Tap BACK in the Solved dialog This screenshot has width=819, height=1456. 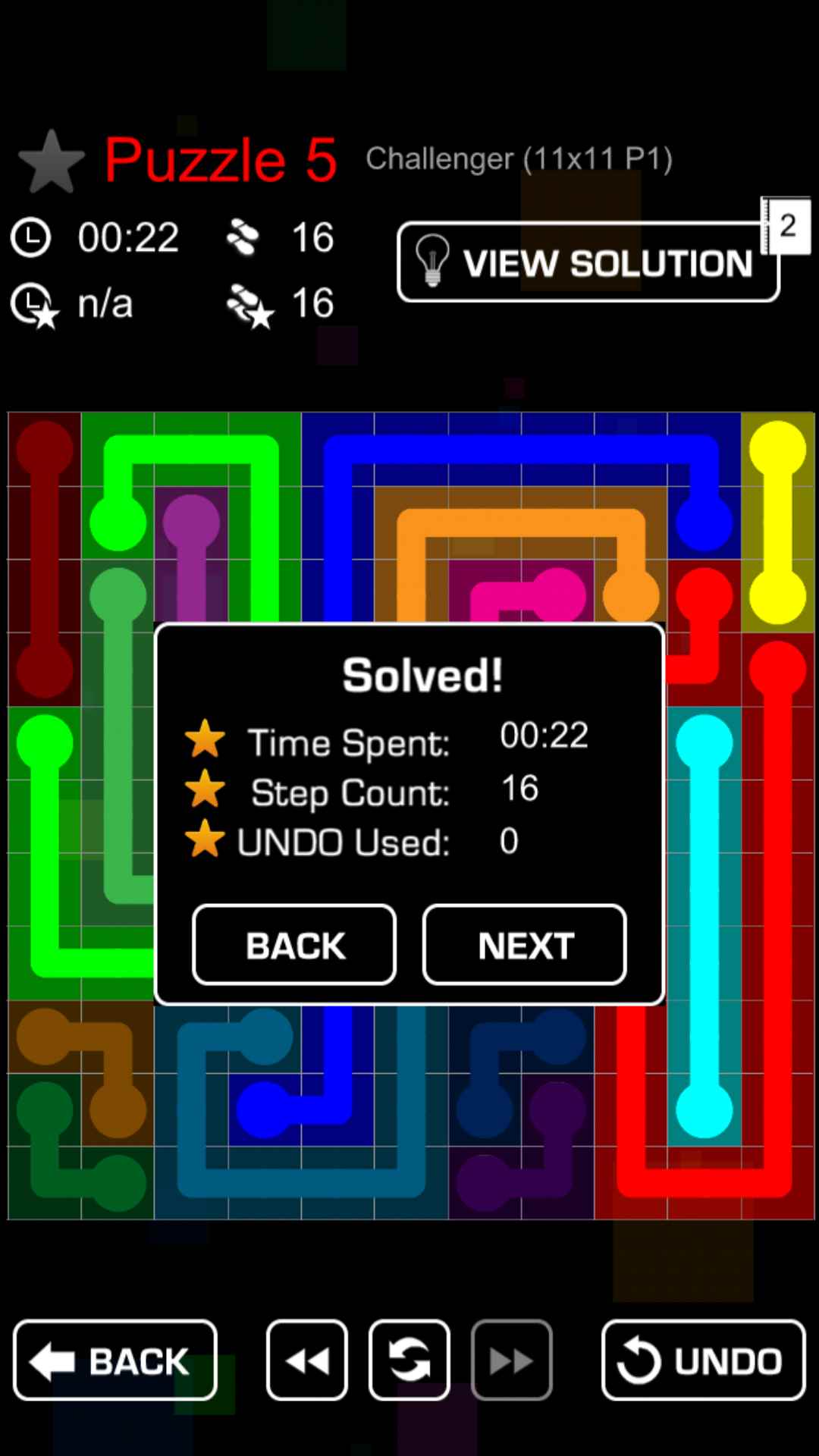coord(294,945)
